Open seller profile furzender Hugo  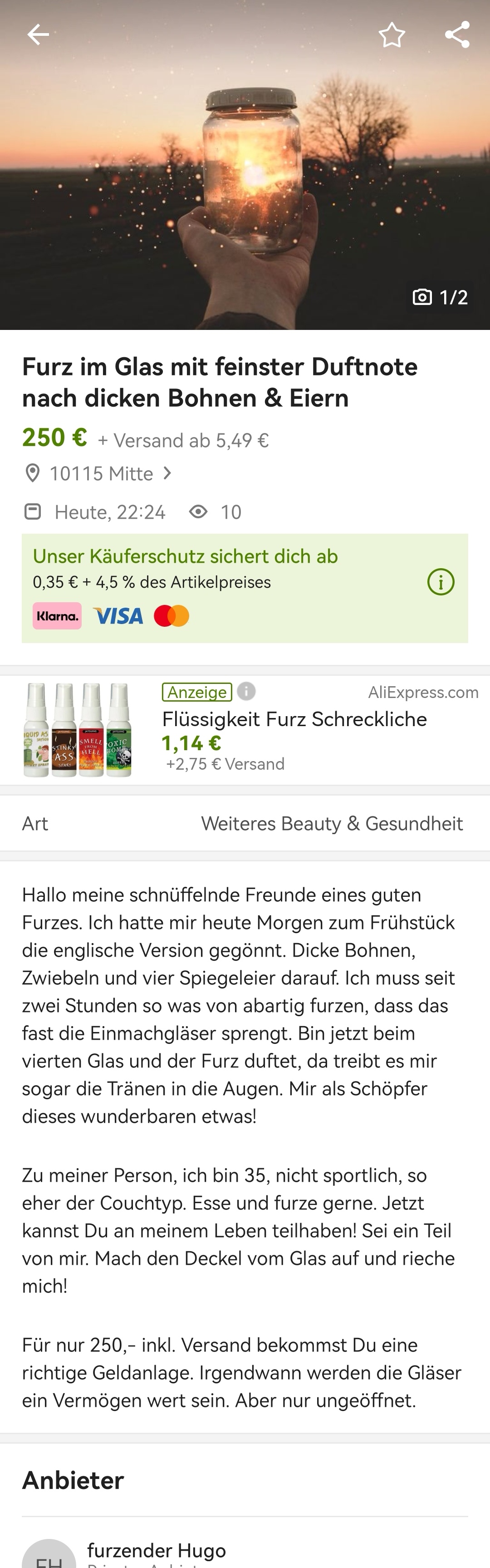pos(157,1550)
